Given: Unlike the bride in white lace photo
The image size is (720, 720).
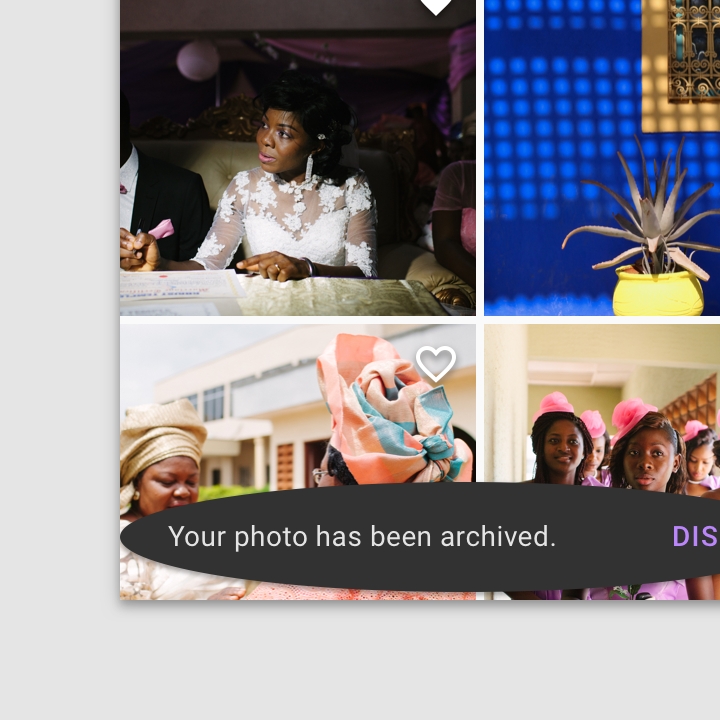Looking at the screenshot, I should point(436,5).
